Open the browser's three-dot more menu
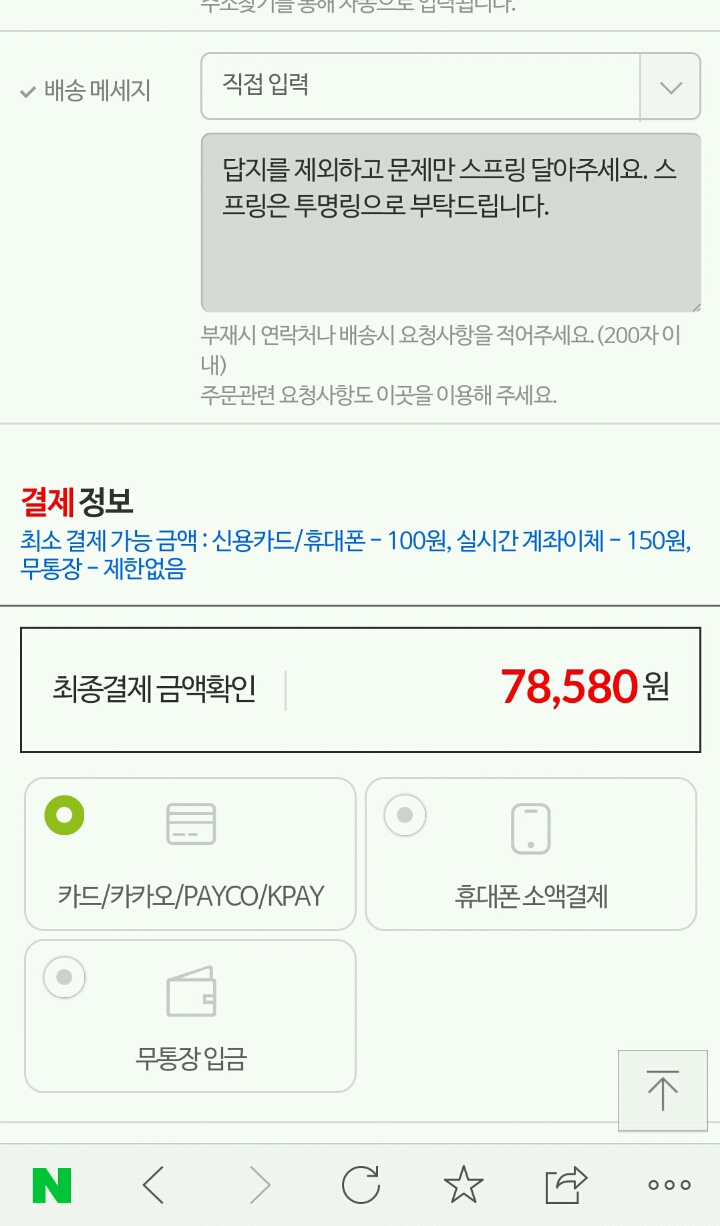The image size is (720, 1226). [x=669, y=1185]
